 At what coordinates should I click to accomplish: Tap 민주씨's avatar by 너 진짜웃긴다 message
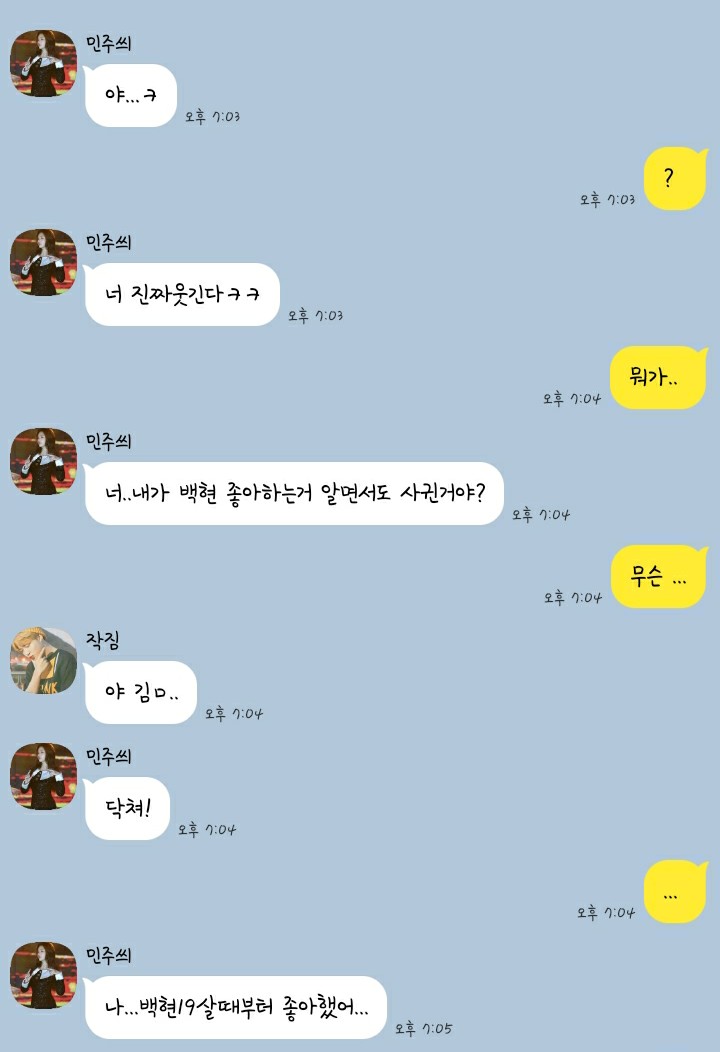[43, 262]
